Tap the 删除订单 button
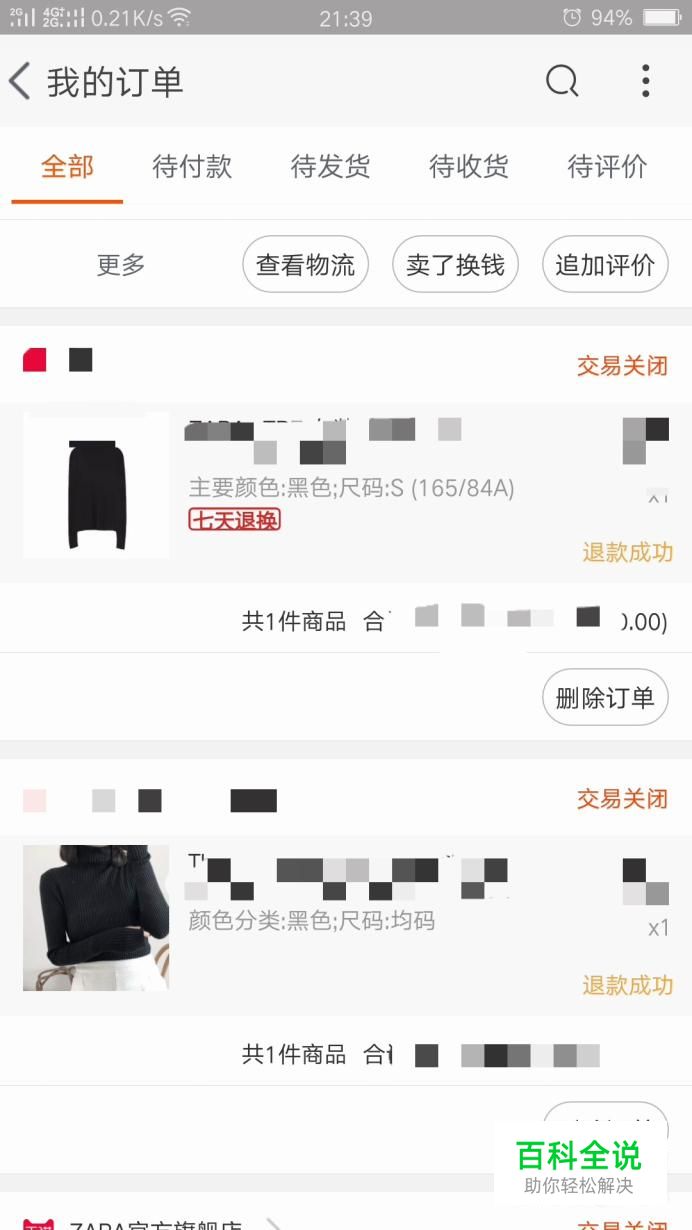 [x=605, y=697]
